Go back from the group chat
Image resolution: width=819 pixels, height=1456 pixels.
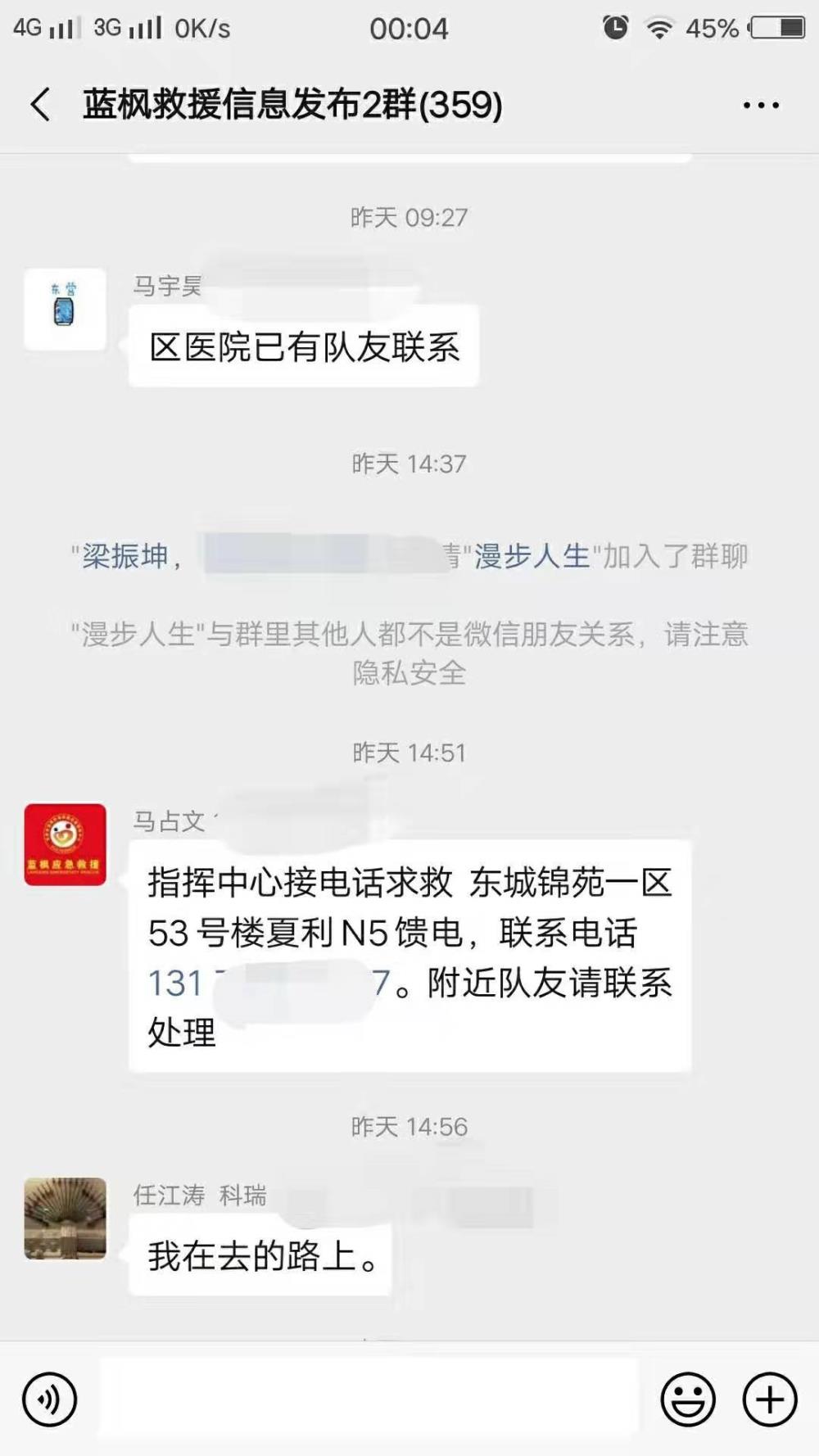[40, 106]
